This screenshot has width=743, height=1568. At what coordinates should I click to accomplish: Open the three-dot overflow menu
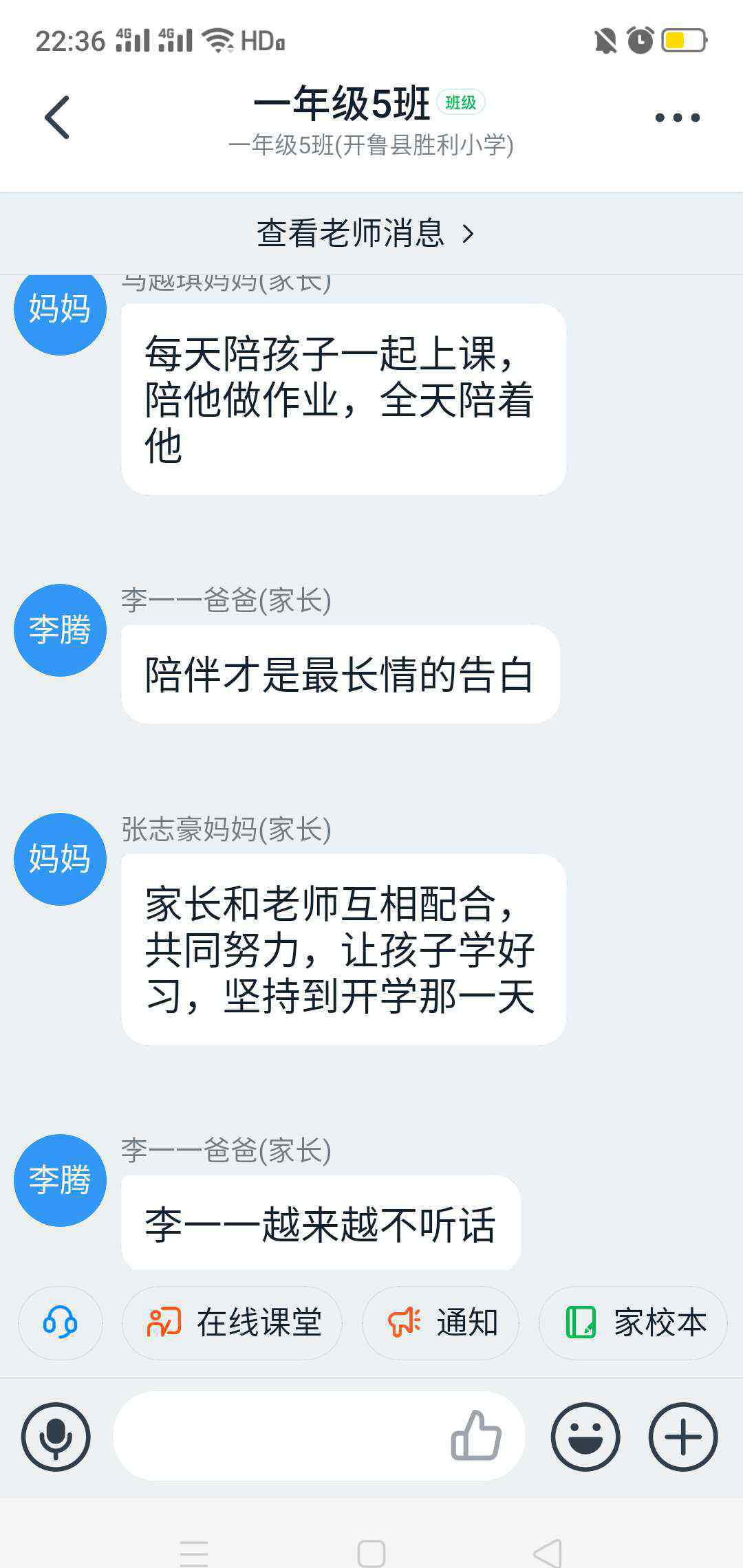click(677, 118)
